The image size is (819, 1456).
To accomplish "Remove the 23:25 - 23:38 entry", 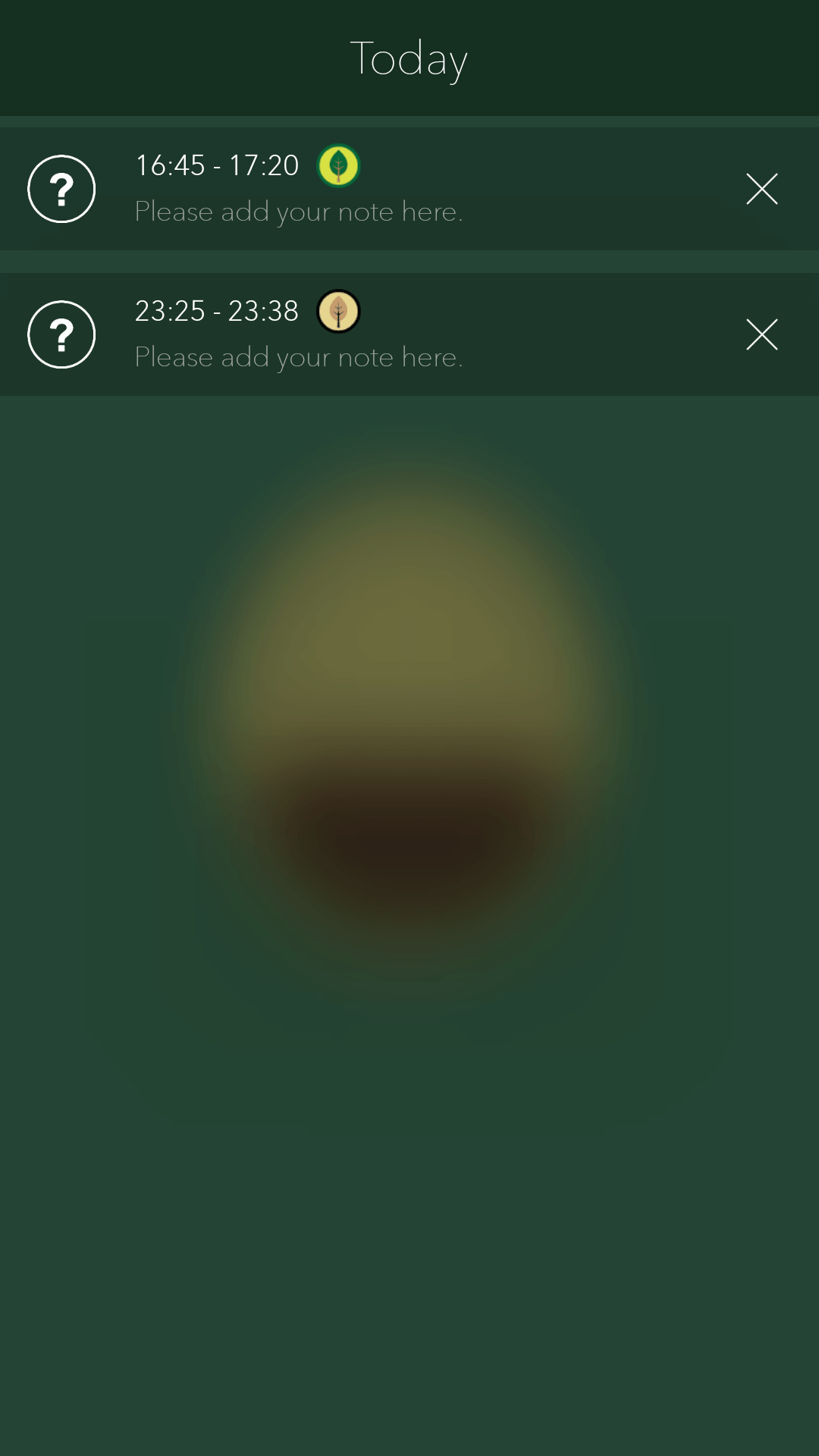I will (x=761, y=334).
